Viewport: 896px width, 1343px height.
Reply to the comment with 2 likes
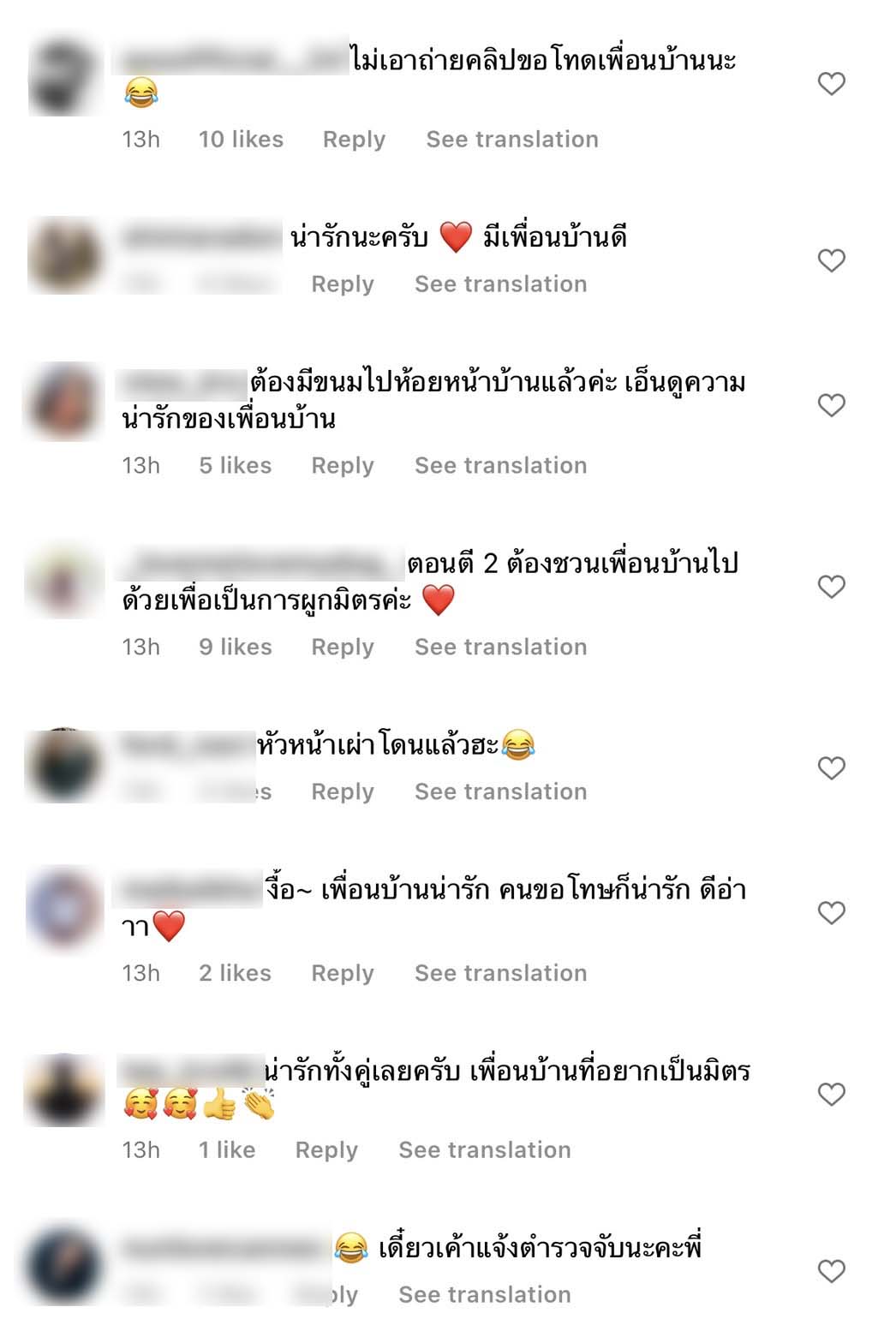point(342,973)
